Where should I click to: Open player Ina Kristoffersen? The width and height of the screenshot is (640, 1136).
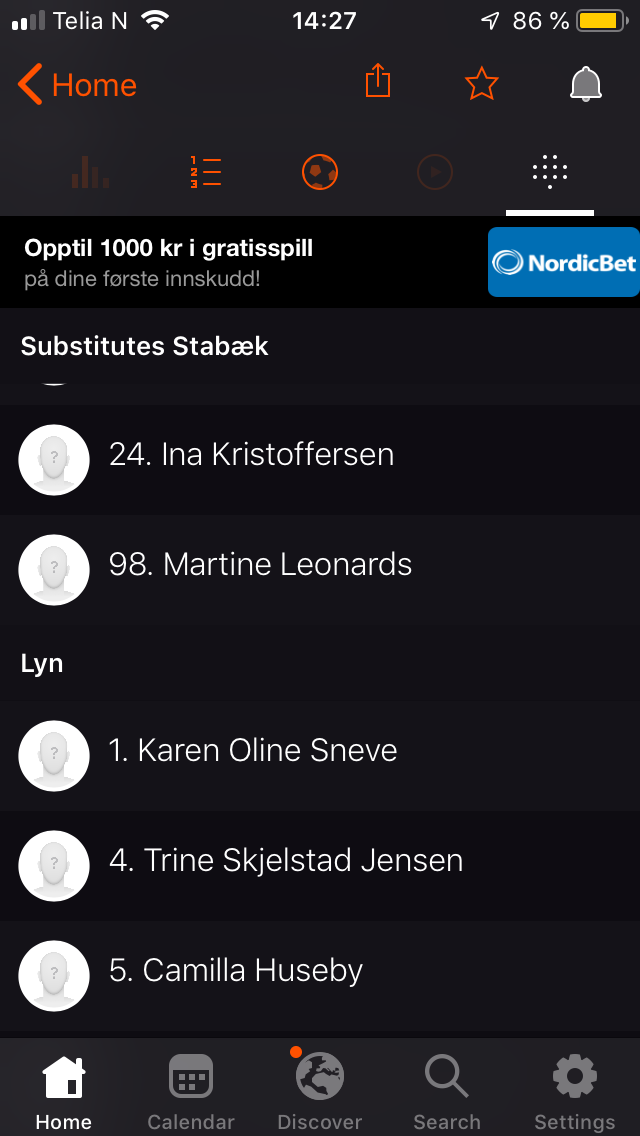(x=320, y=460)
